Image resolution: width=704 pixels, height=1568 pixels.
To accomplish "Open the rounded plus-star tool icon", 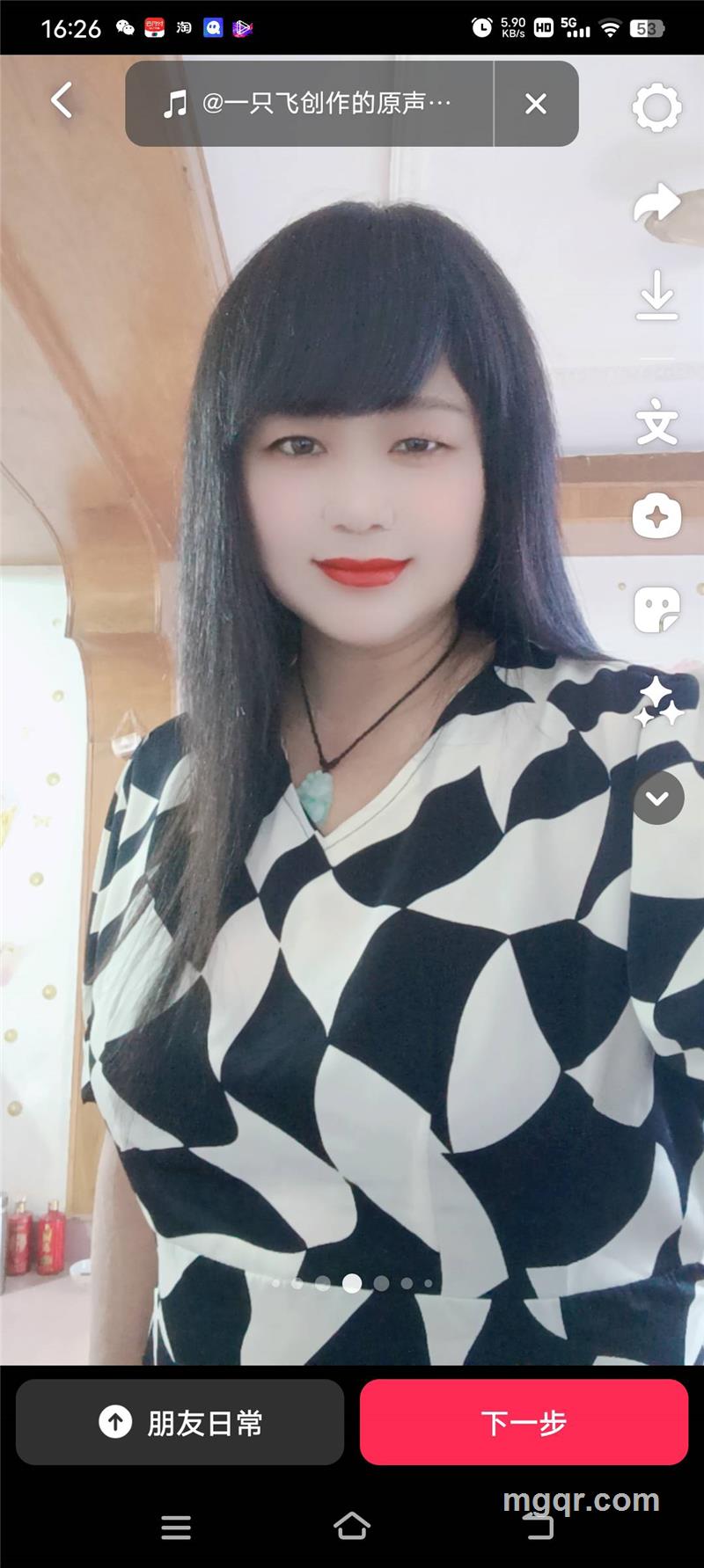I will tap(656, 515).
